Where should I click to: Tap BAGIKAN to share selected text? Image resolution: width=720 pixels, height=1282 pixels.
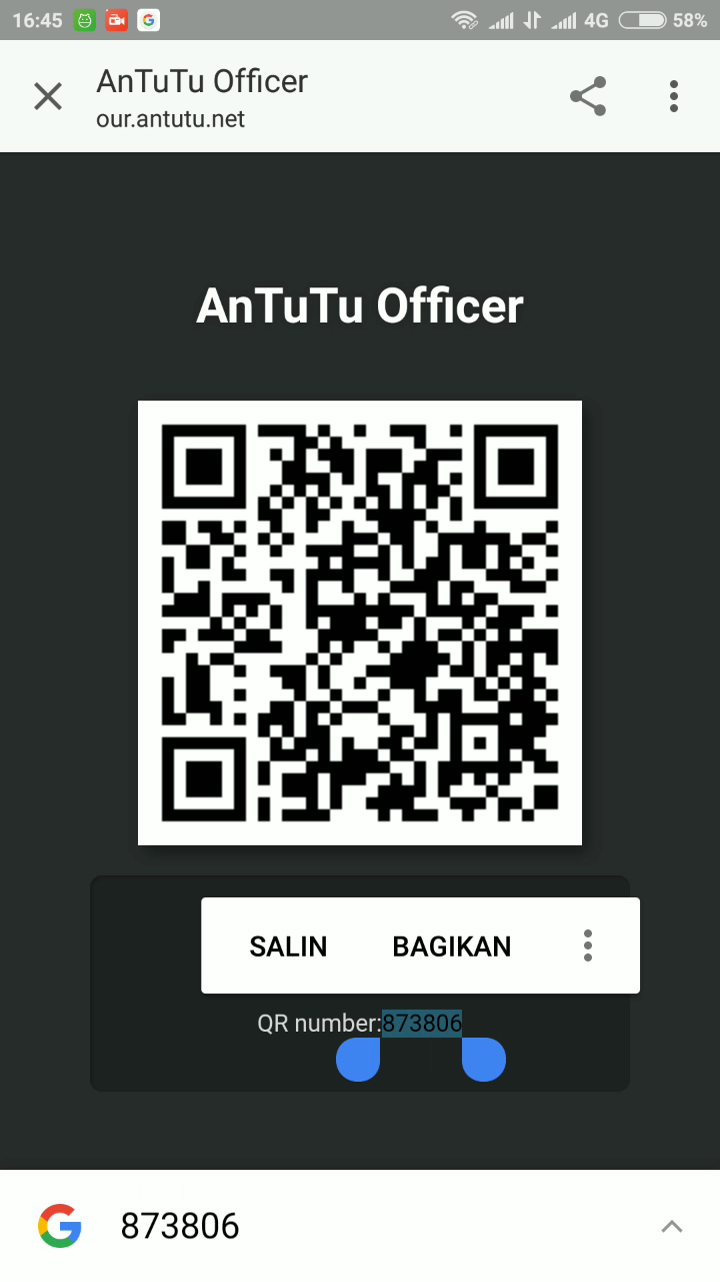451,946
